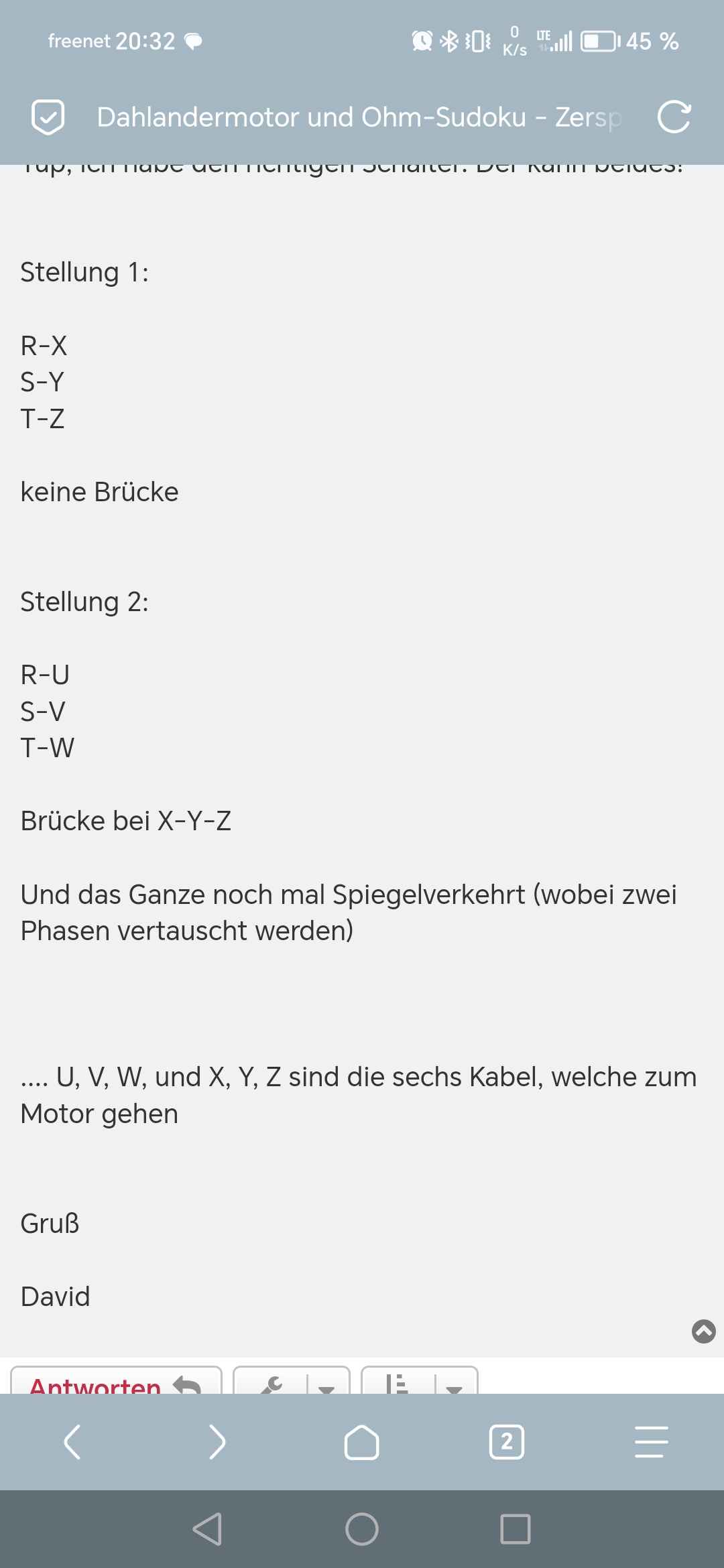Show the two open browser tabs
This screenshot has height=1568, width=724.
[507, 1442]
